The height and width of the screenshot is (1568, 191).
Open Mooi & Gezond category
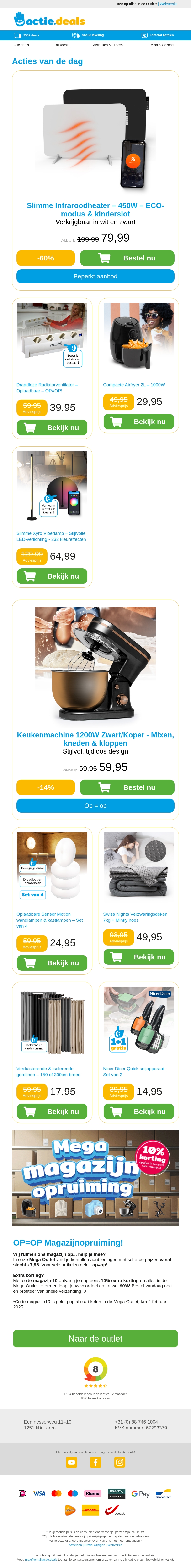click(162, 45)
